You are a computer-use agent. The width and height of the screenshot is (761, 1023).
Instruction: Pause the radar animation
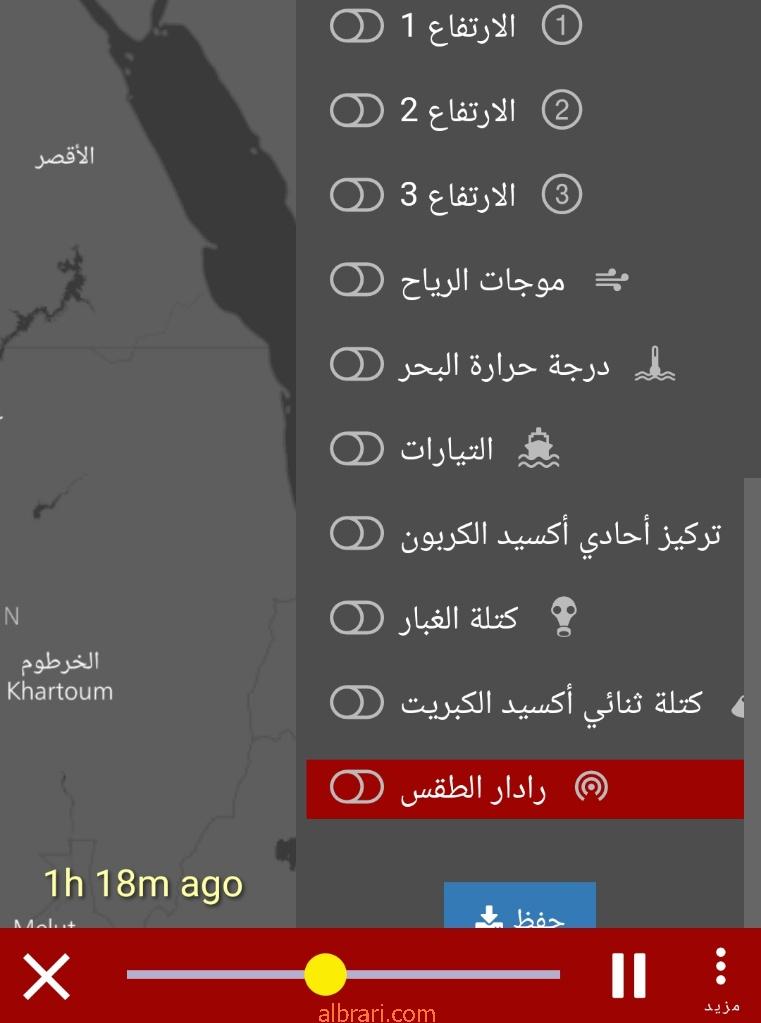pos(628,975)
